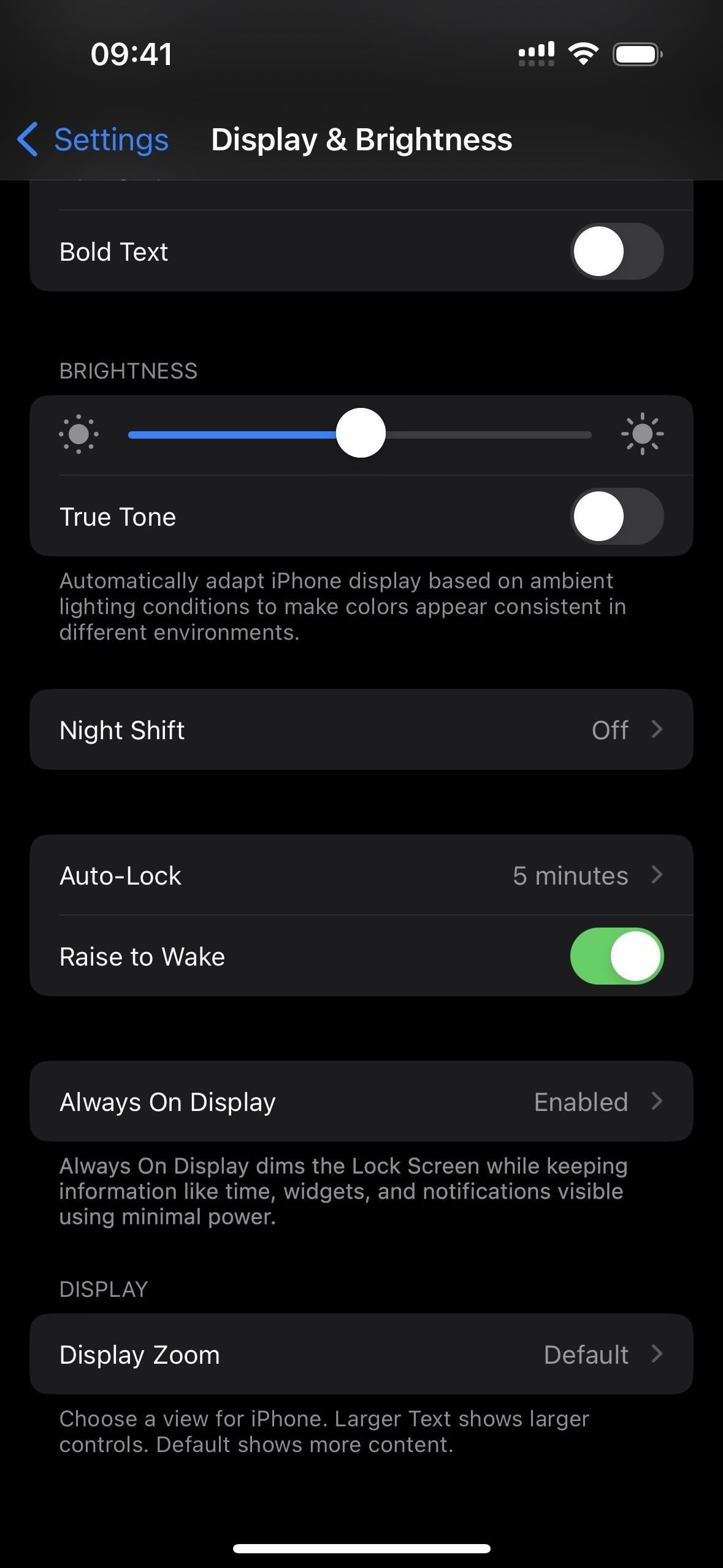Screen dimensions: 723x1568
Task: Tap the back chevron beside Settings
Action: (28, 140)
